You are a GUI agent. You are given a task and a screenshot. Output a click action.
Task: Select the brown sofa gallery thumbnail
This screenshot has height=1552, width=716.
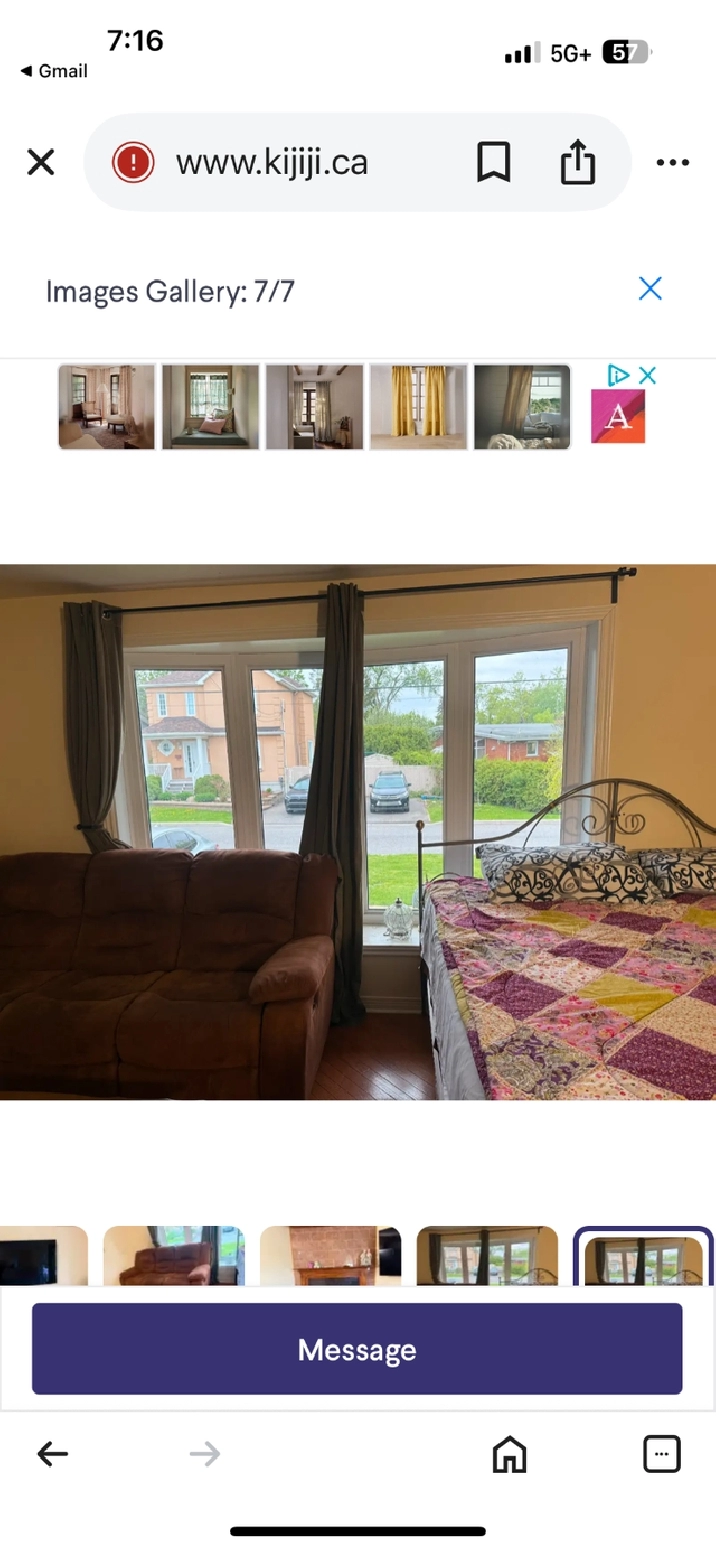point(174,1256)
